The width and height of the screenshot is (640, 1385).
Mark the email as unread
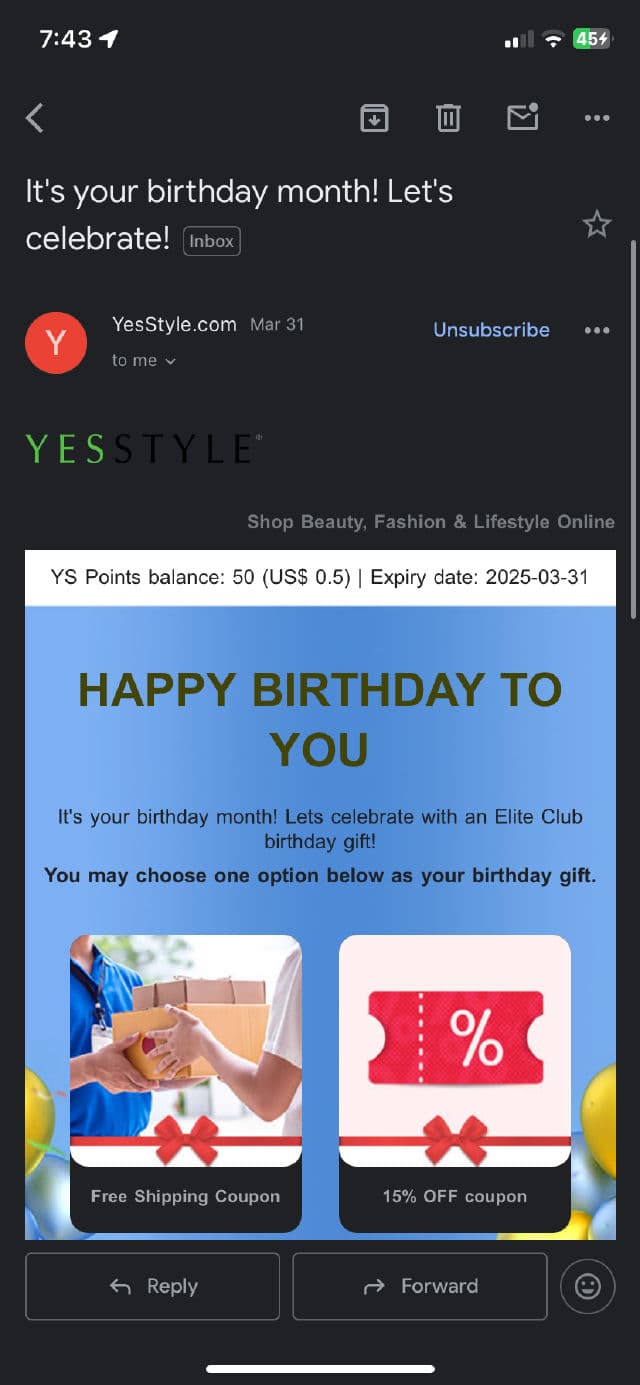point(522,117)
